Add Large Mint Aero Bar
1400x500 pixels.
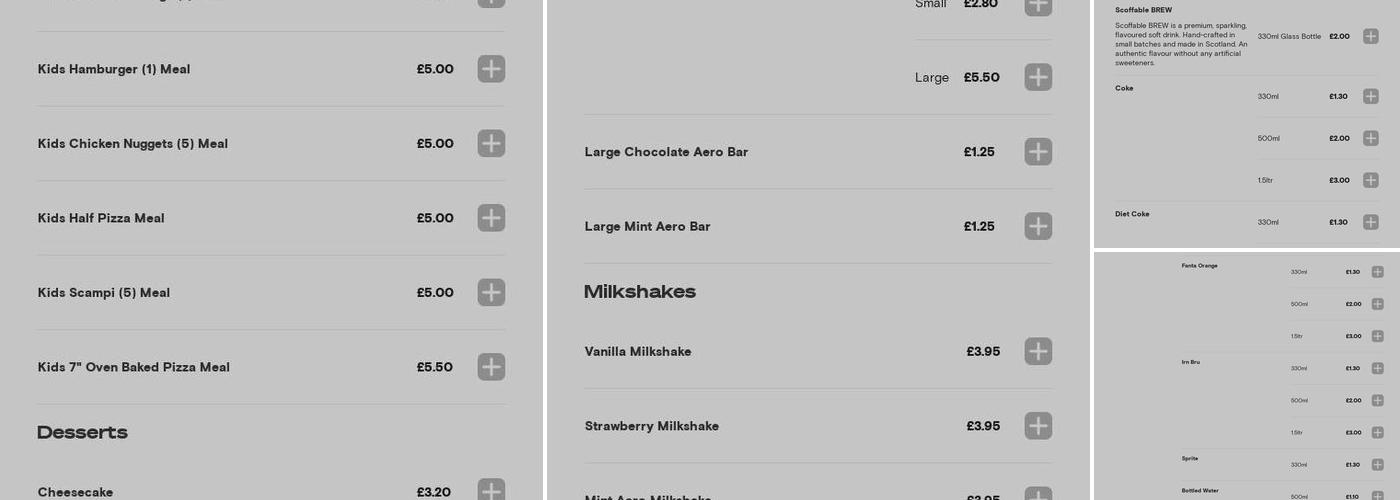(x=1038, y=226)
